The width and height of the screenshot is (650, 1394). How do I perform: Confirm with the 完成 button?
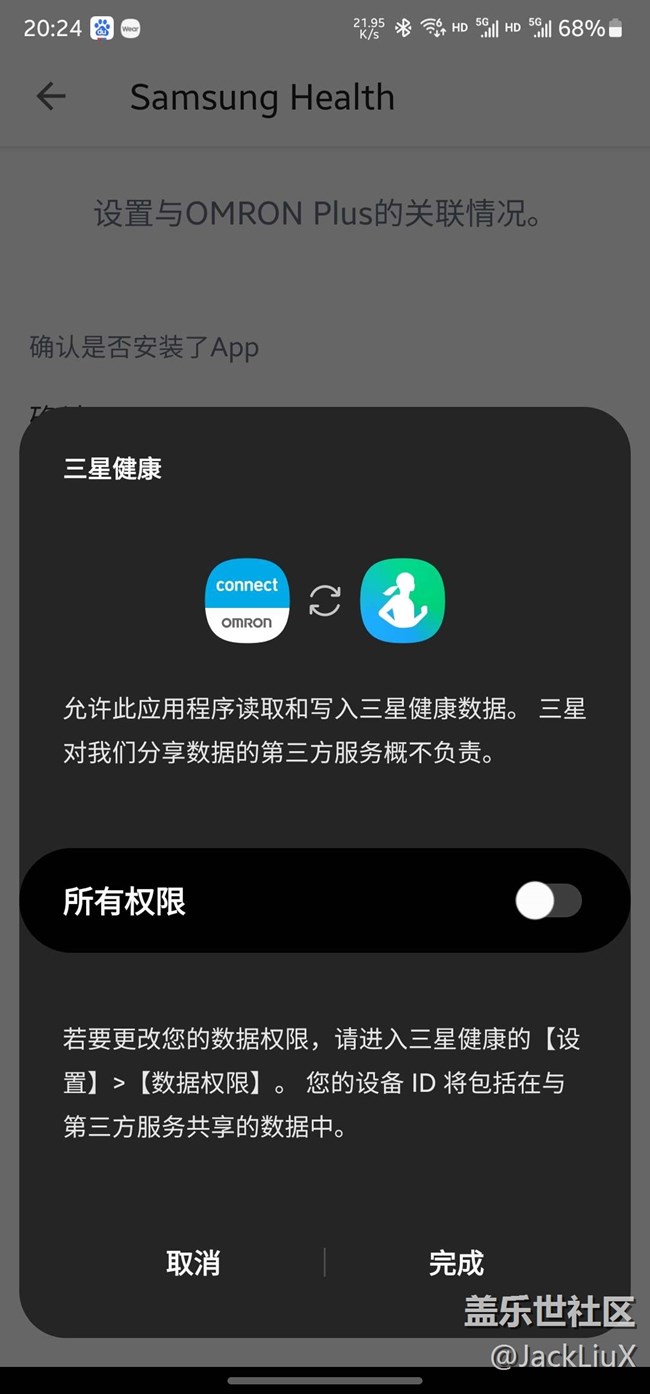[x=456, y=1263]
